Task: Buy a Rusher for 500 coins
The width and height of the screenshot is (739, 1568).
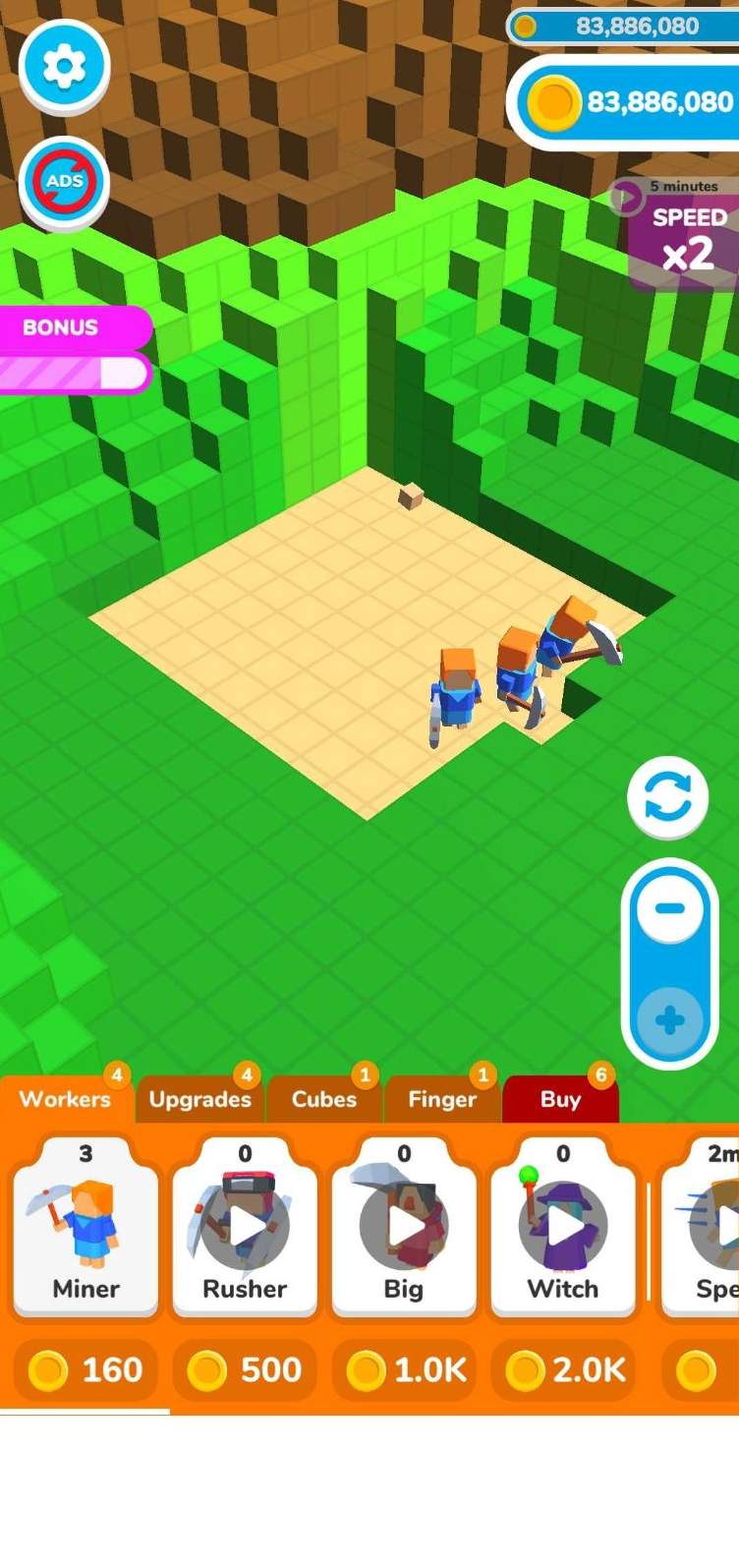Action: pyautogui.click(x=245, y=1369)
